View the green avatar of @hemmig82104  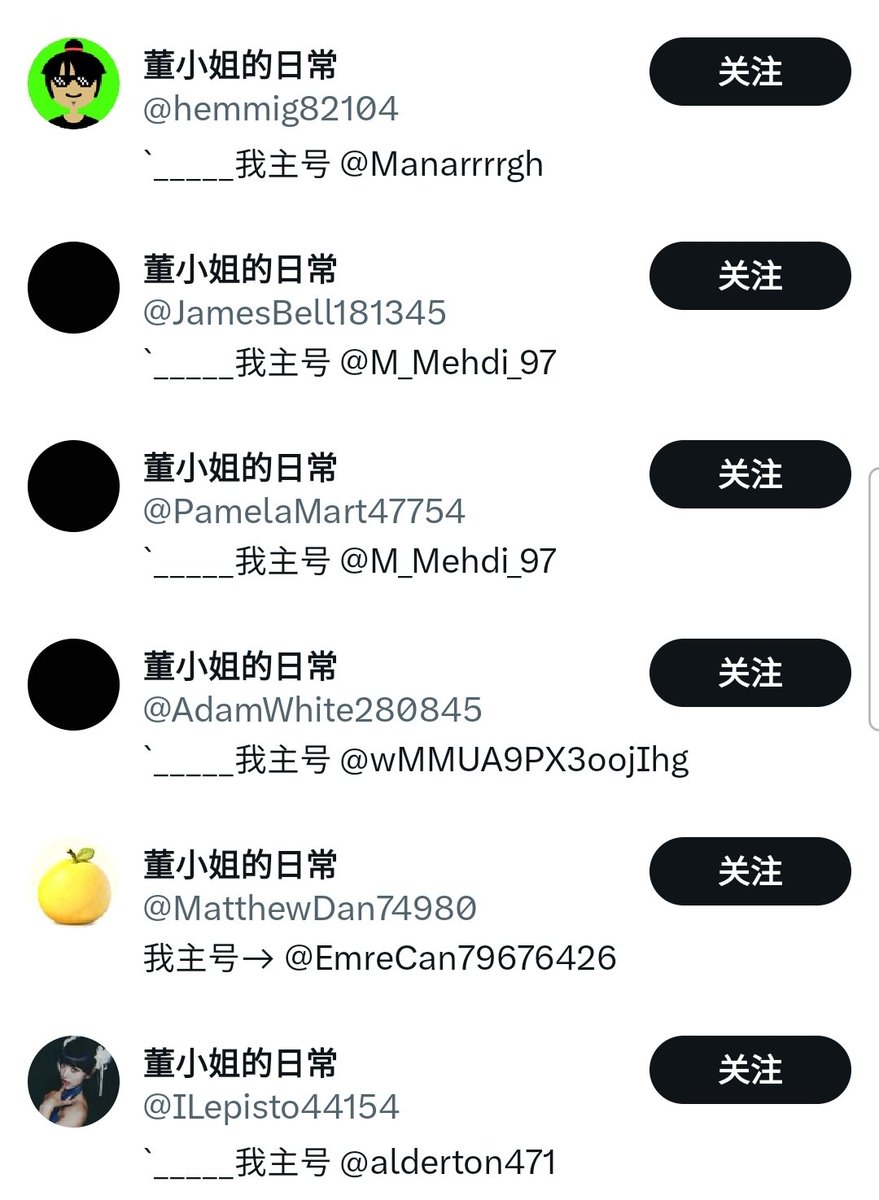point(73,84)
